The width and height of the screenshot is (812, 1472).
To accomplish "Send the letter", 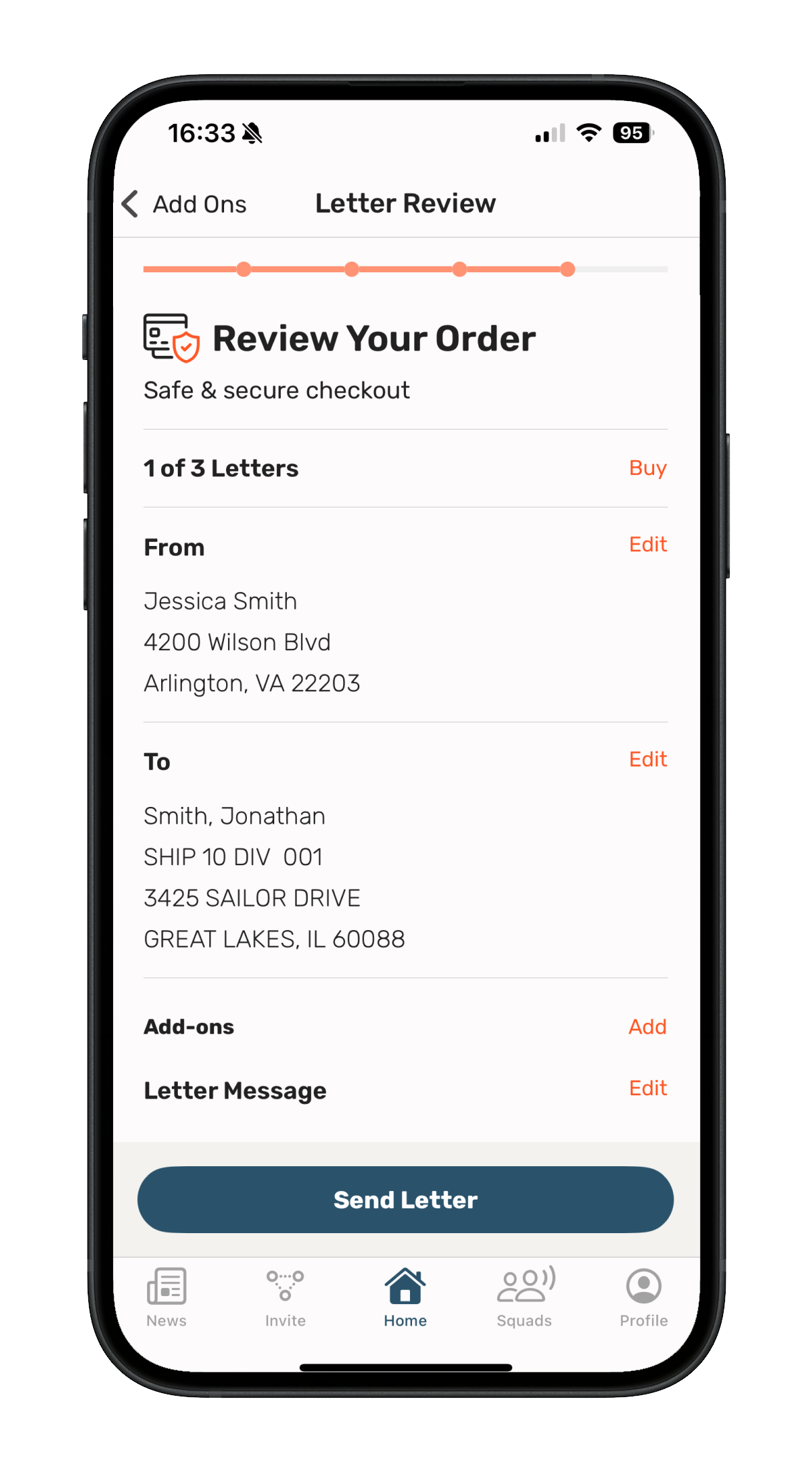I will pyautogui.click(x=405, y=1200).
